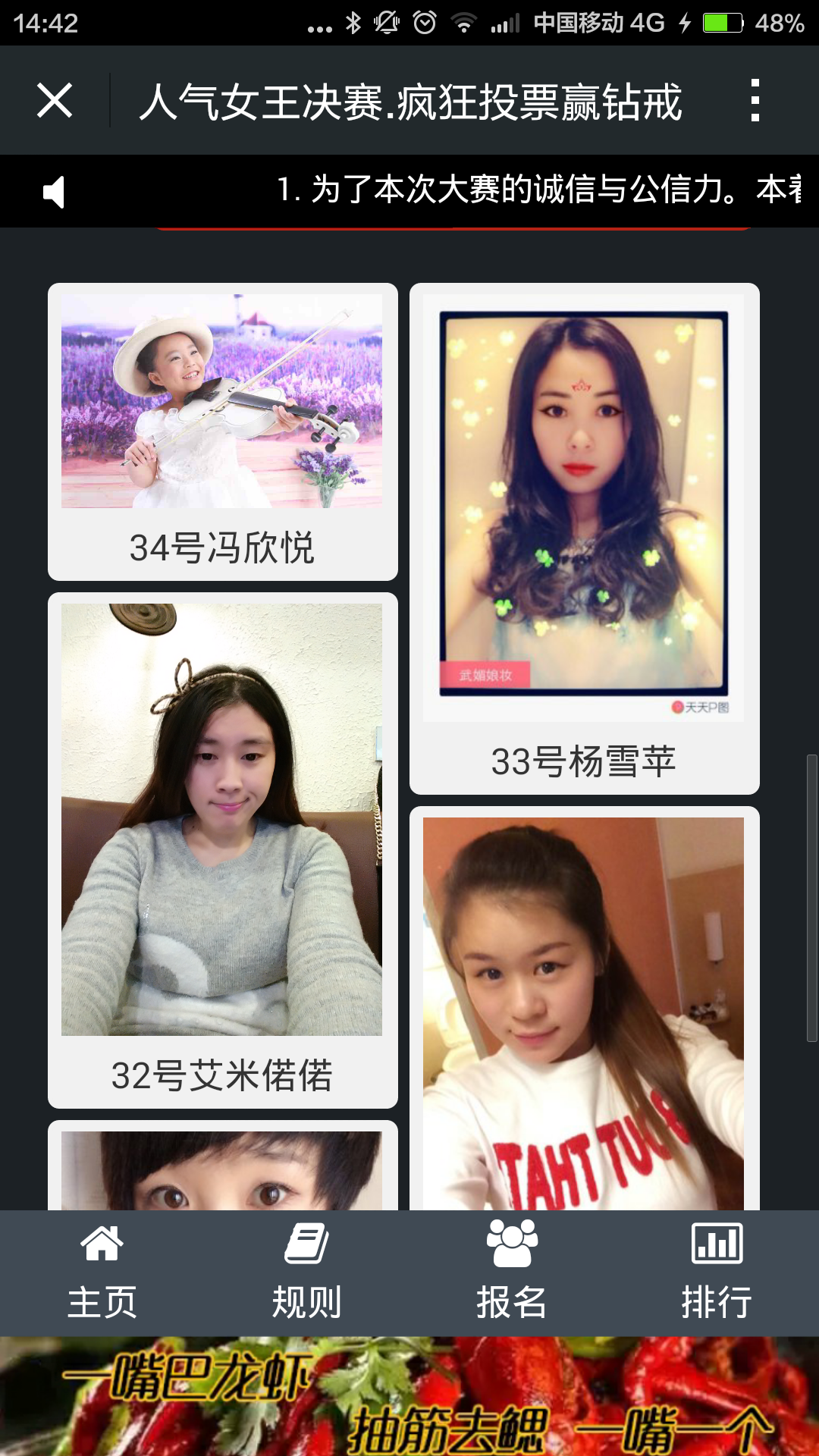
Task: Open contestant 34号冯欣悦 card
Action: pos(222,431)
